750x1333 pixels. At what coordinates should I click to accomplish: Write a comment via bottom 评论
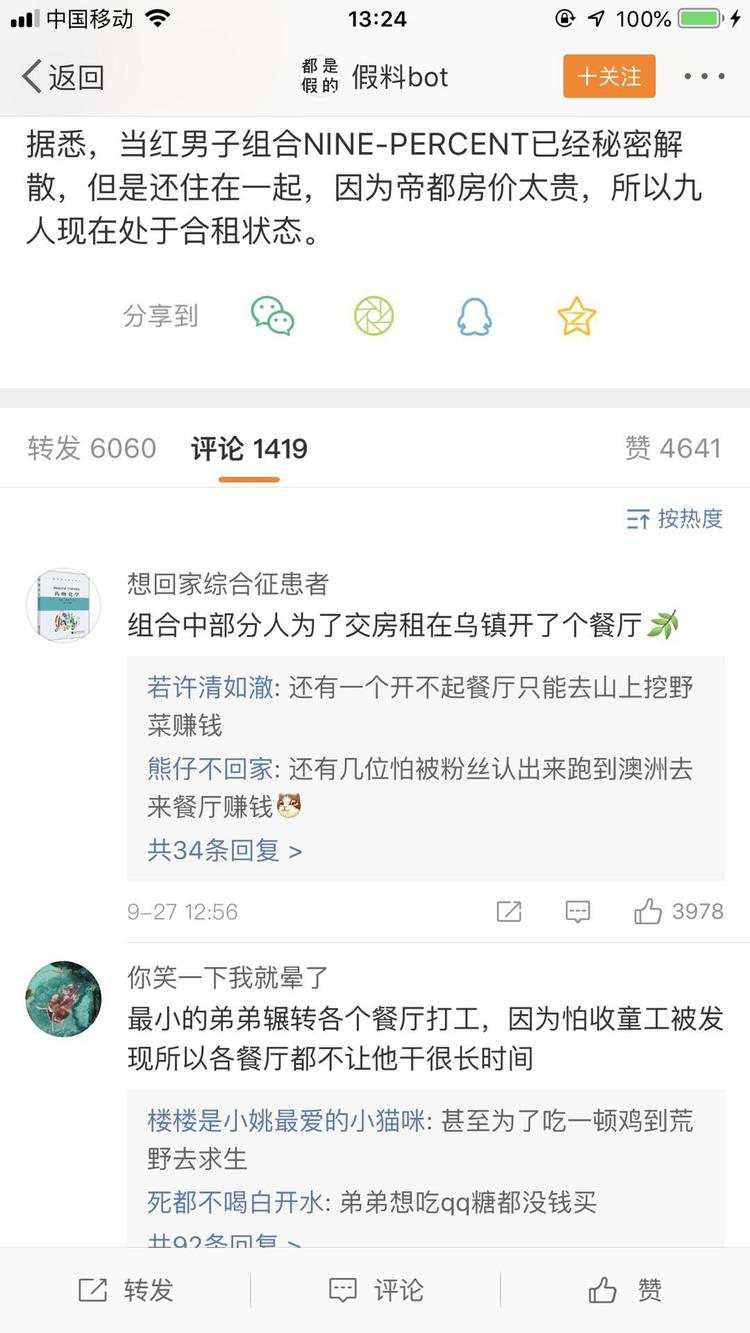(x=375, y=1290)
